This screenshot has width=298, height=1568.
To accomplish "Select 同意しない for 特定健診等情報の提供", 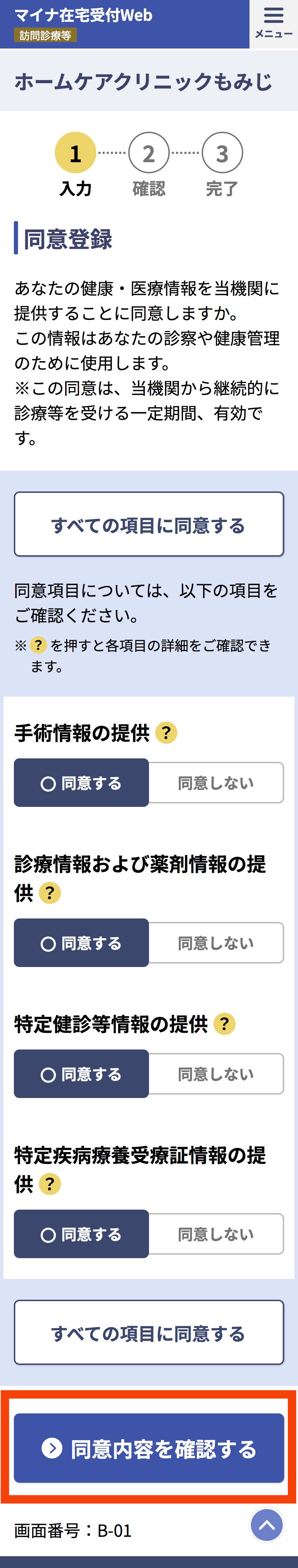I will click(x=216, y=1074).
